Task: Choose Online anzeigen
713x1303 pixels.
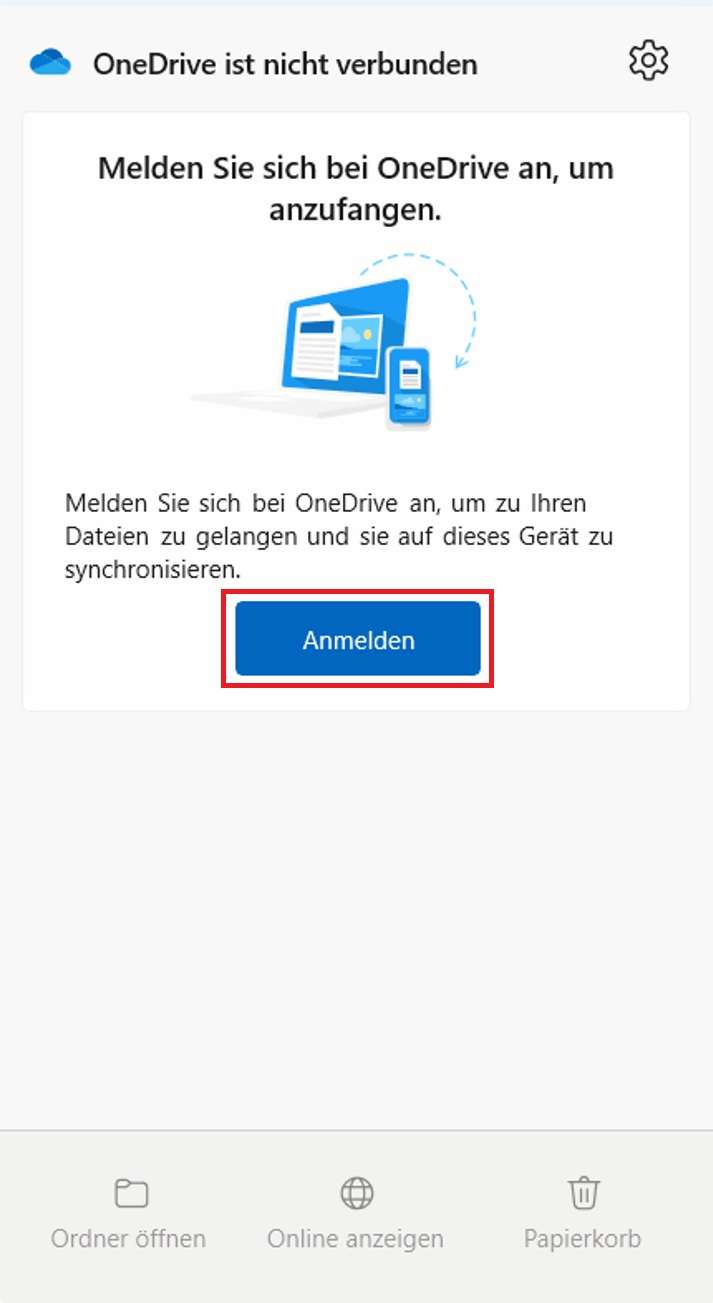Action: point(356,1214)
